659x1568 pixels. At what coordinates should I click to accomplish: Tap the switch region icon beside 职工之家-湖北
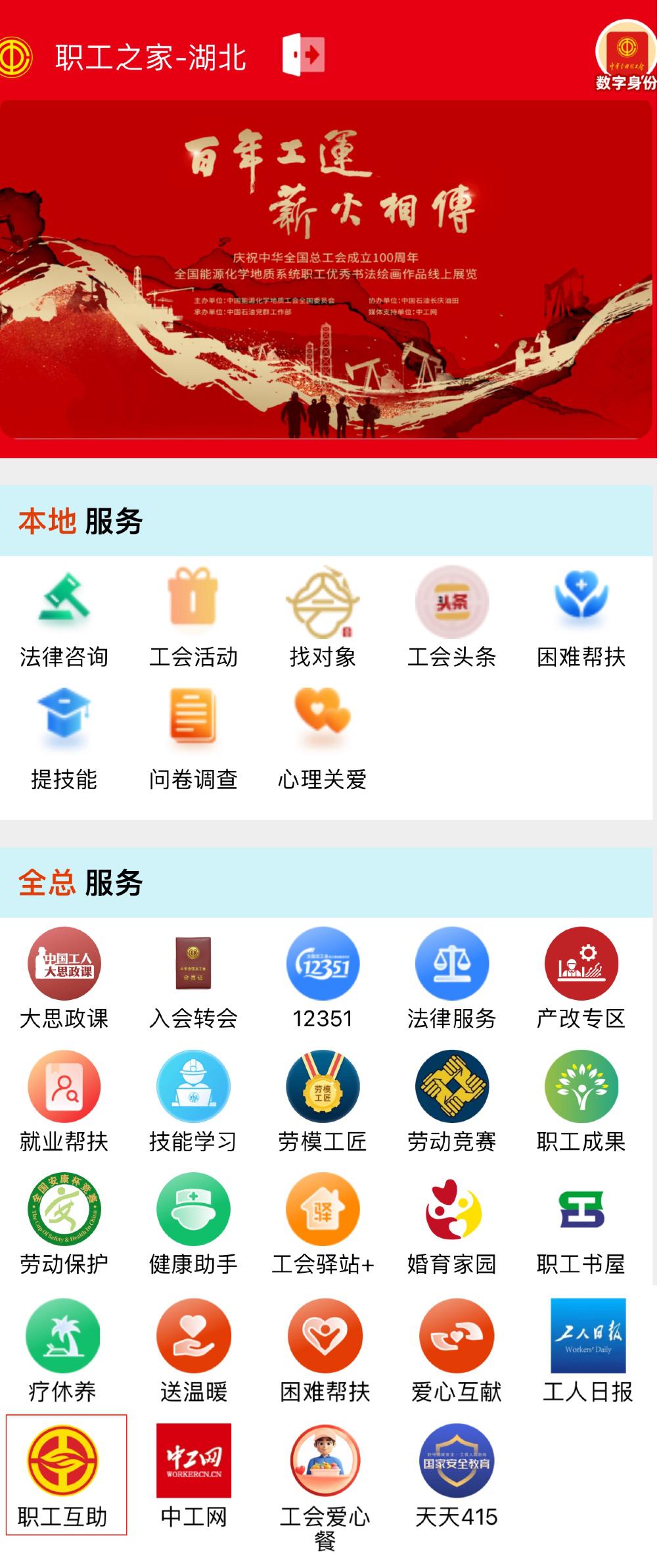304,55
